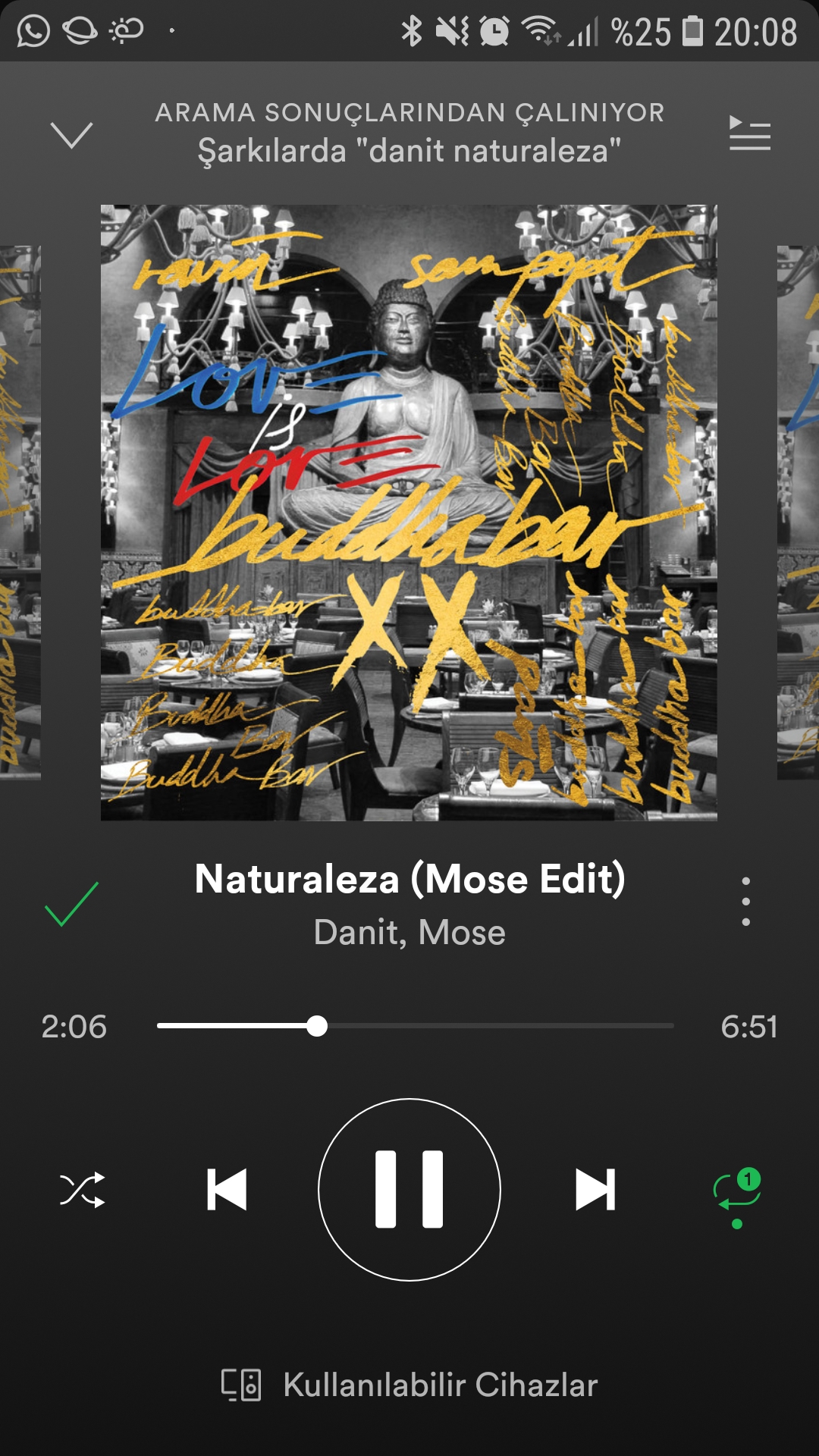Screen dimensions: 819x1456
Task: Skip to the previous track
Action: coord(227,1190)
